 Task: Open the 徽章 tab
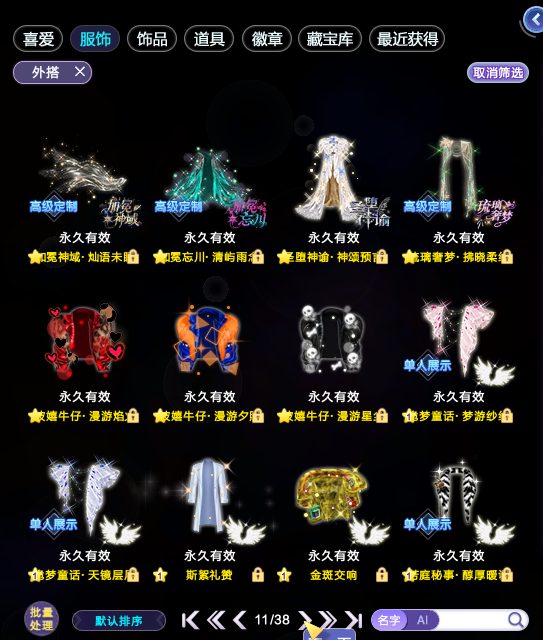click(x=267, y=39)
